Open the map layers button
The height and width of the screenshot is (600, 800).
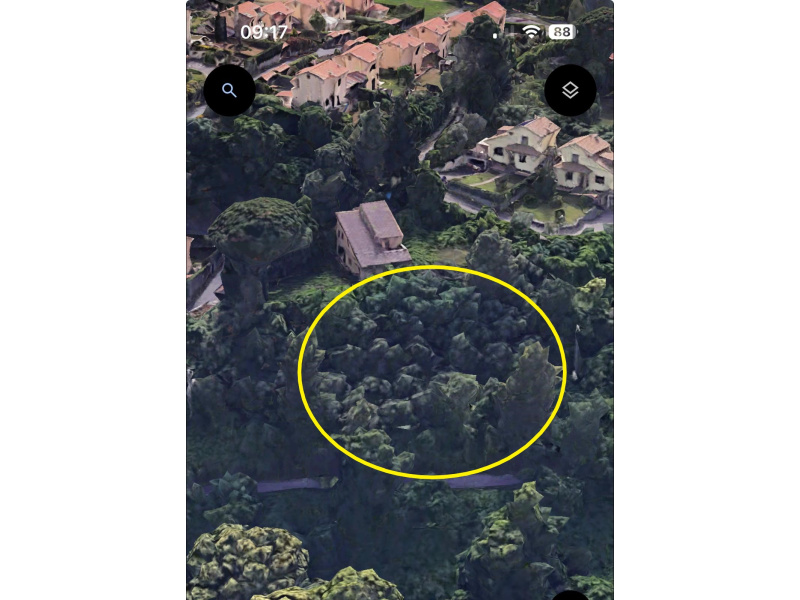tap(570, 90)
